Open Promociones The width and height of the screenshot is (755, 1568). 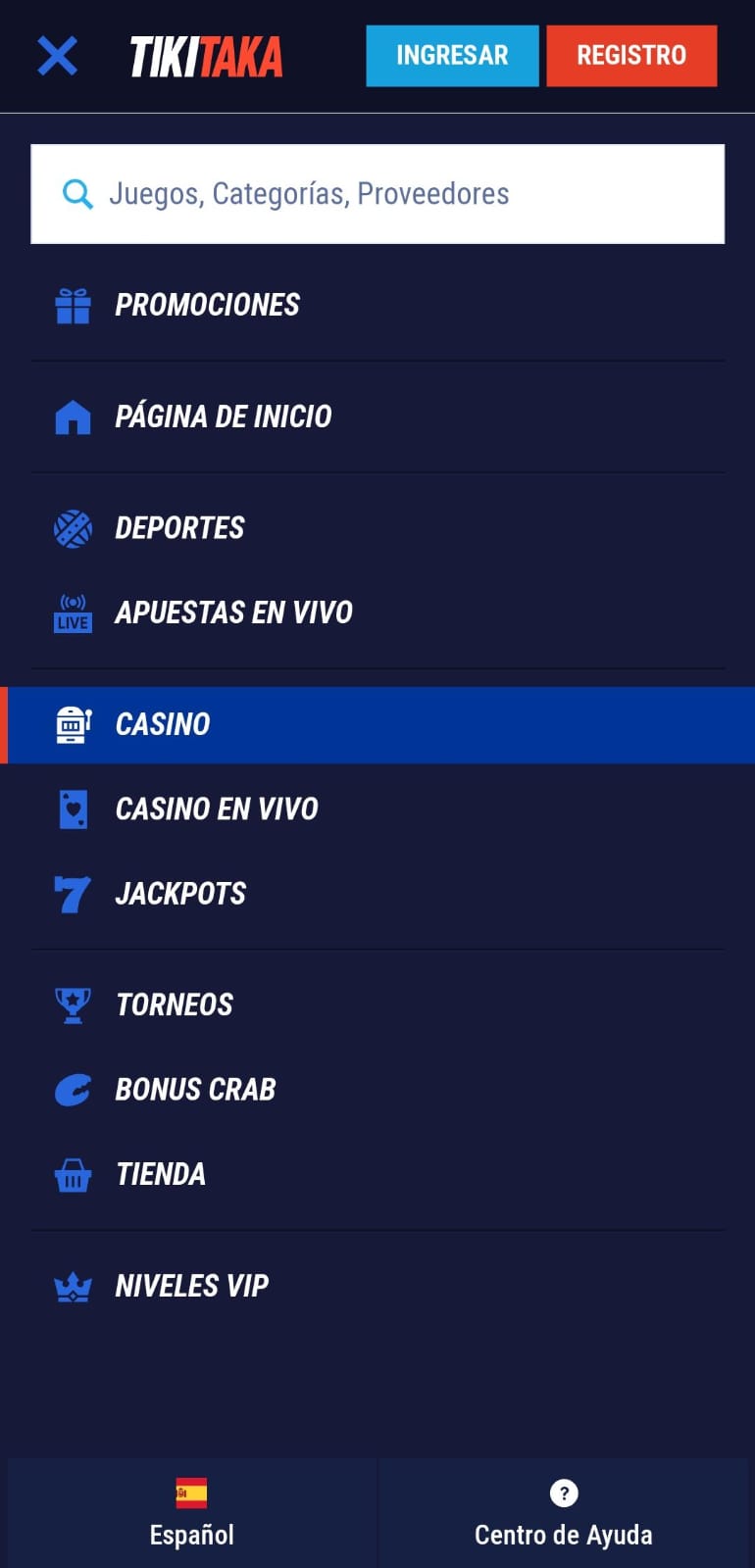(x=207, y=306)
